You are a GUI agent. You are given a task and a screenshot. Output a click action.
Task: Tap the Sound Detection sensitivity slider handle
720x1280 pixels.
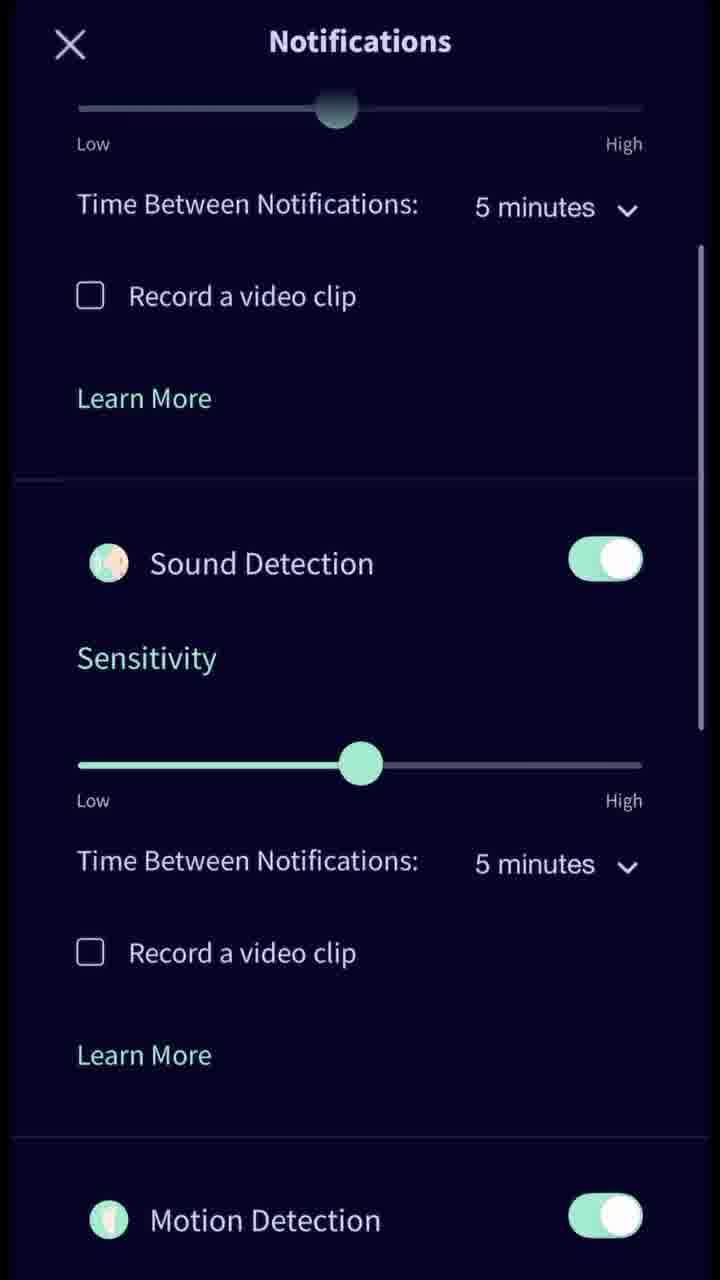click(x=360, y=765)
